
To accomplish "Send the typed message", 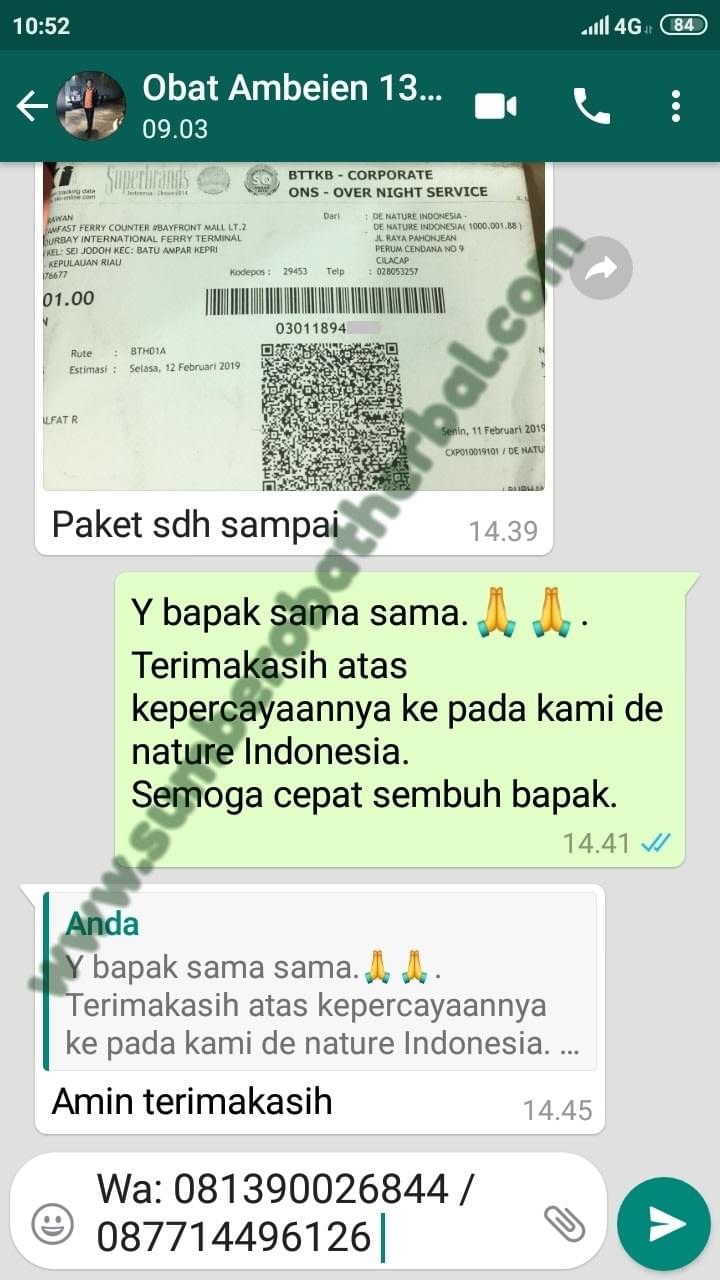I will [664, 1223].
